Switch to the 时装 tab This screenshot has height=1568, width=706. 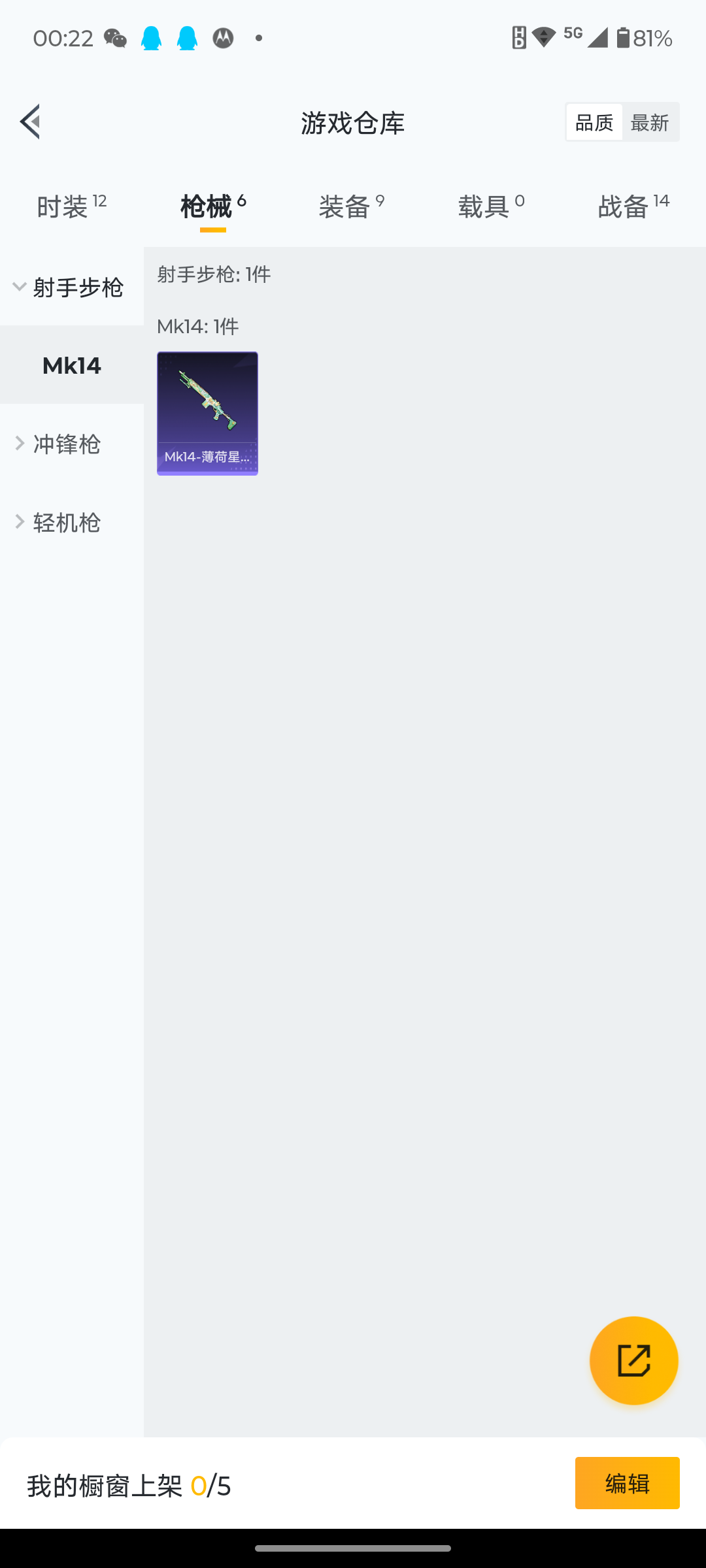(x=71, y=206)
